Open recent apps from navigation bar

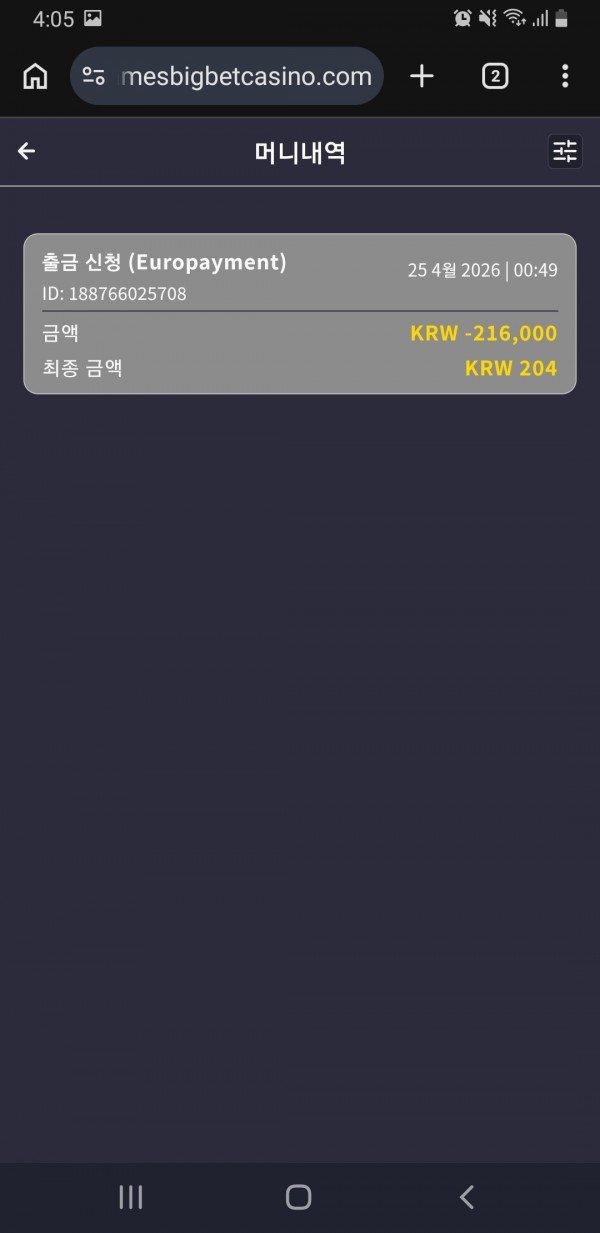coord(131,1197)
